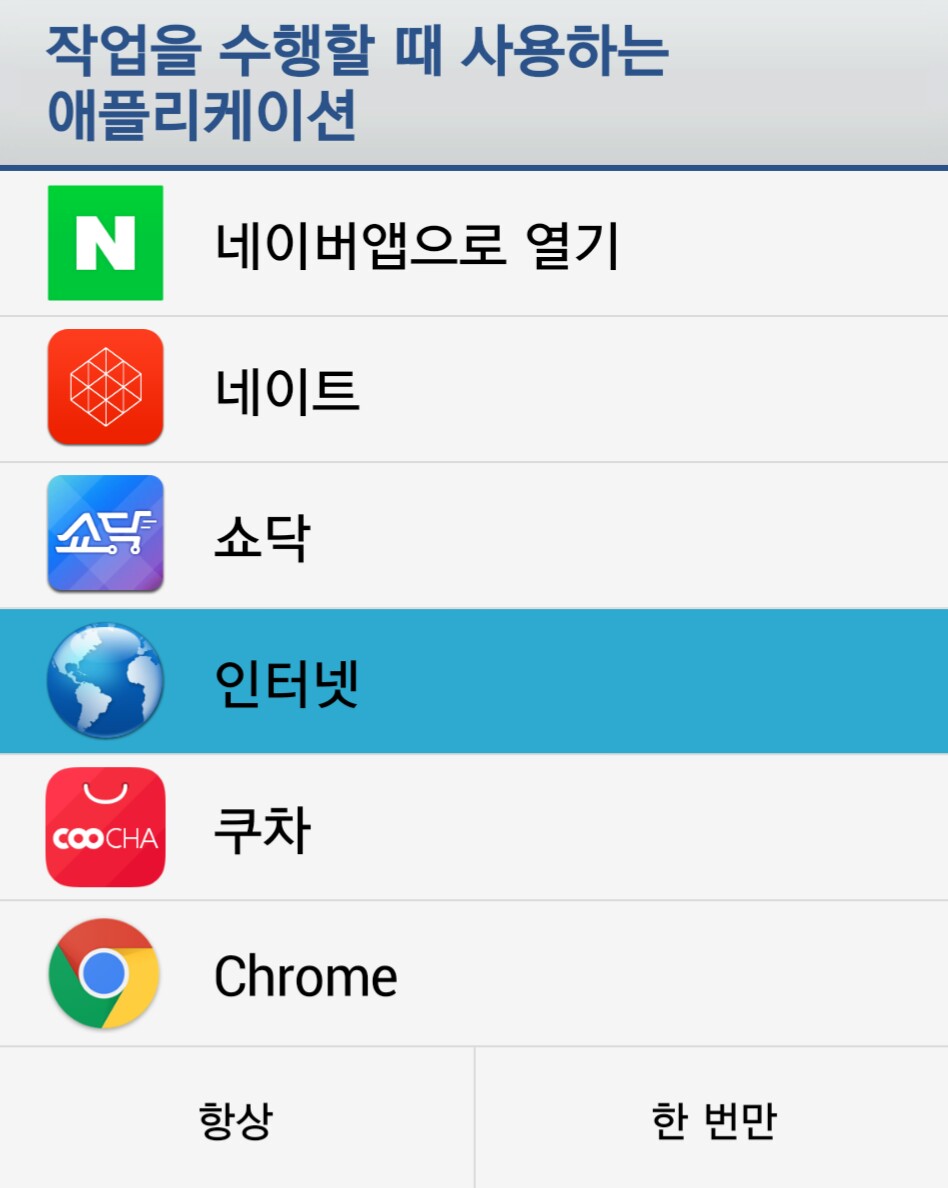Tap the 항상 button
The height and width of the screenshot is (1188, 948).
click(x=236, y=1118)
